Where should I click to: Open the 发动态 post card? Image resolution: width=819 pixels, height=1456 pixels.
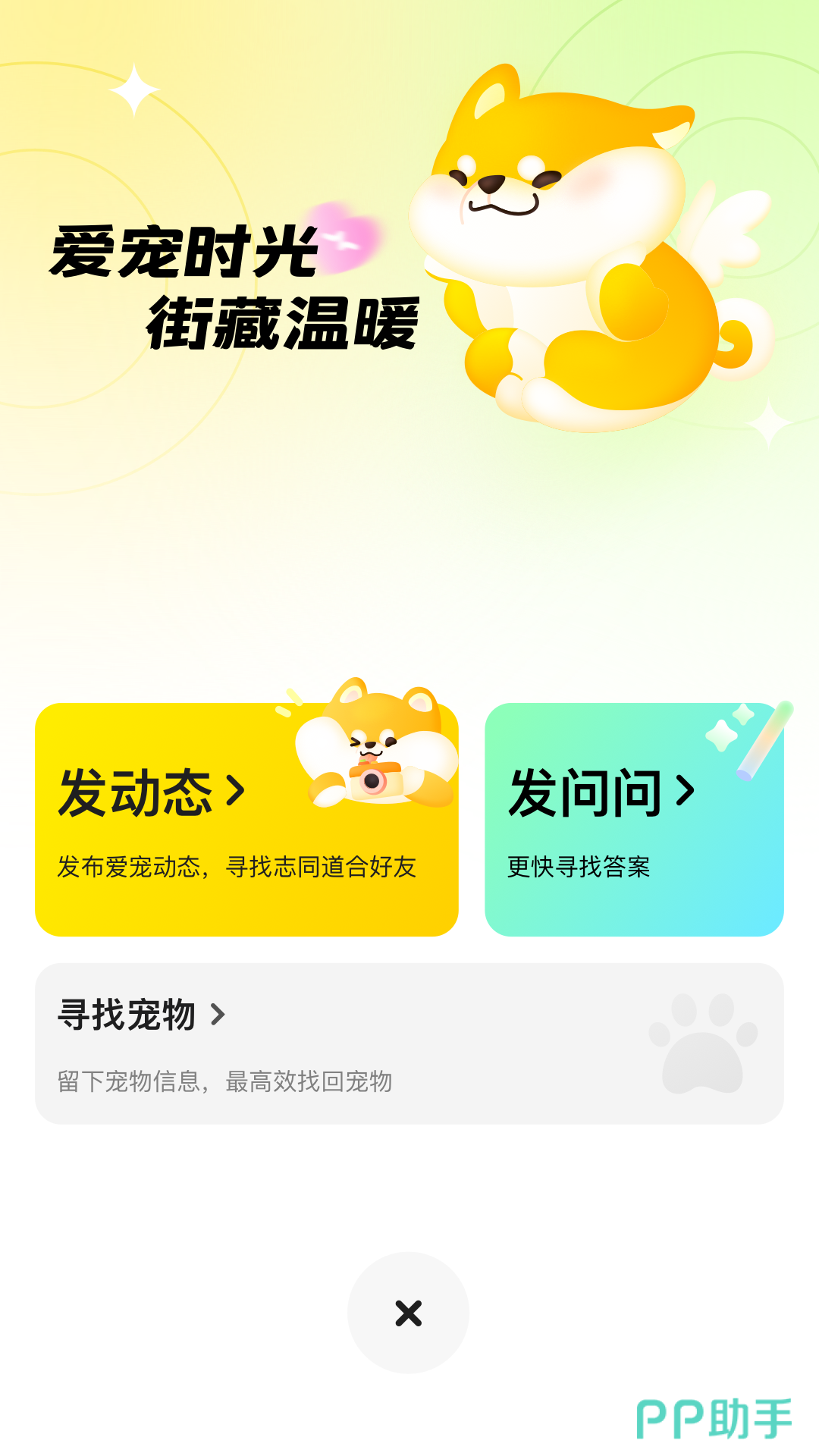click(246, 820)
